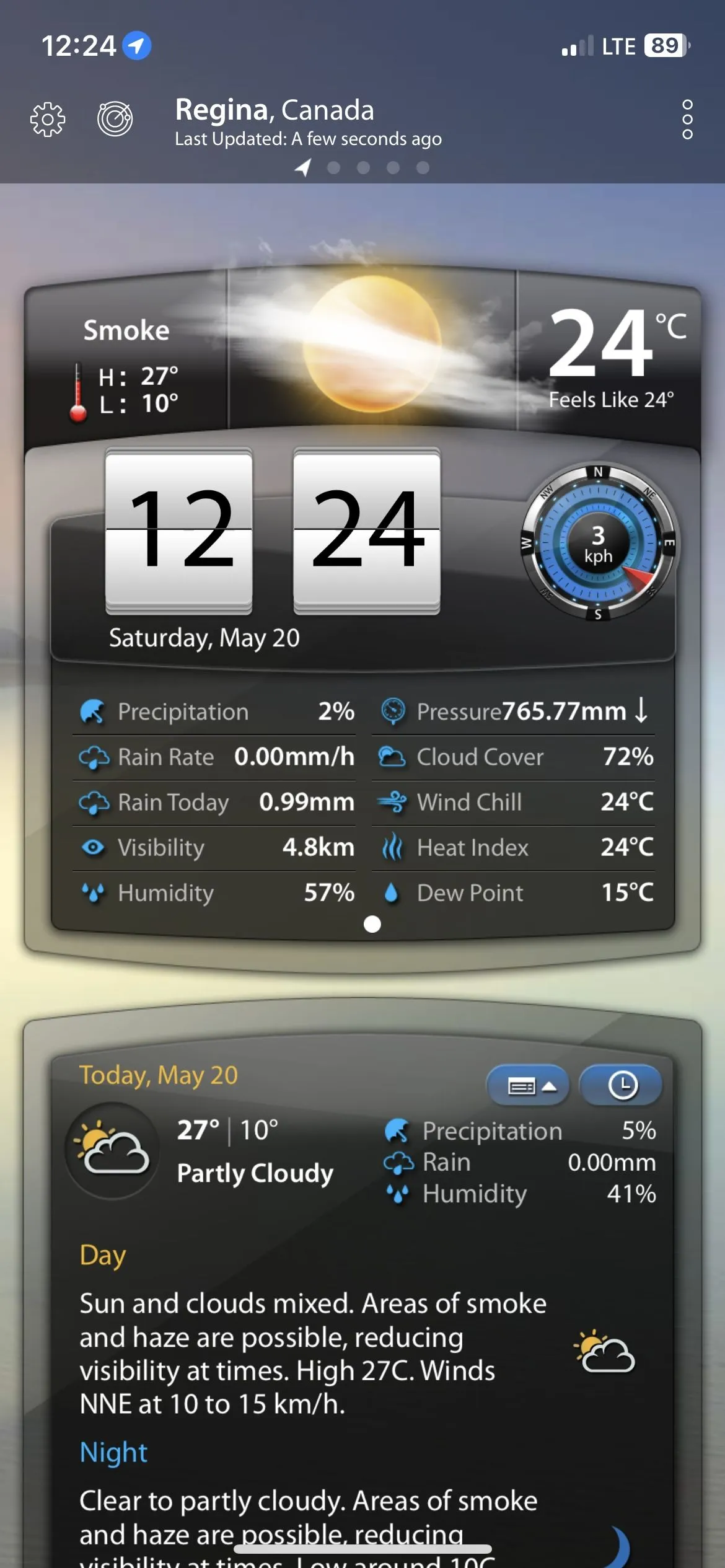Collapse the detailed forecast text
The height and width of the screenshot is (1568, 725).
(528, 1086)
